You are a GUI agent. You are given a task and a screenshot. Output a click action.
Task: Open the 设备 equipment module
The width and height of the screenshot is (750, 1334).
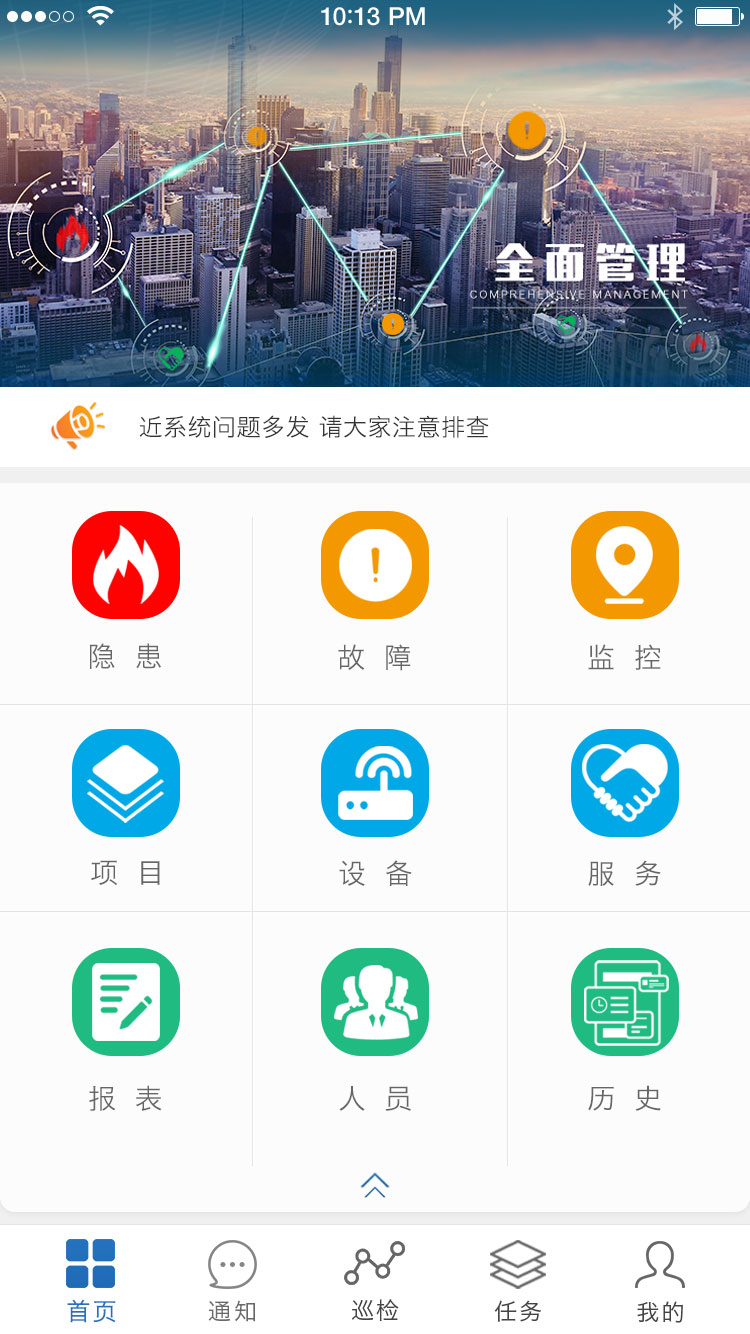coord(375,783)
